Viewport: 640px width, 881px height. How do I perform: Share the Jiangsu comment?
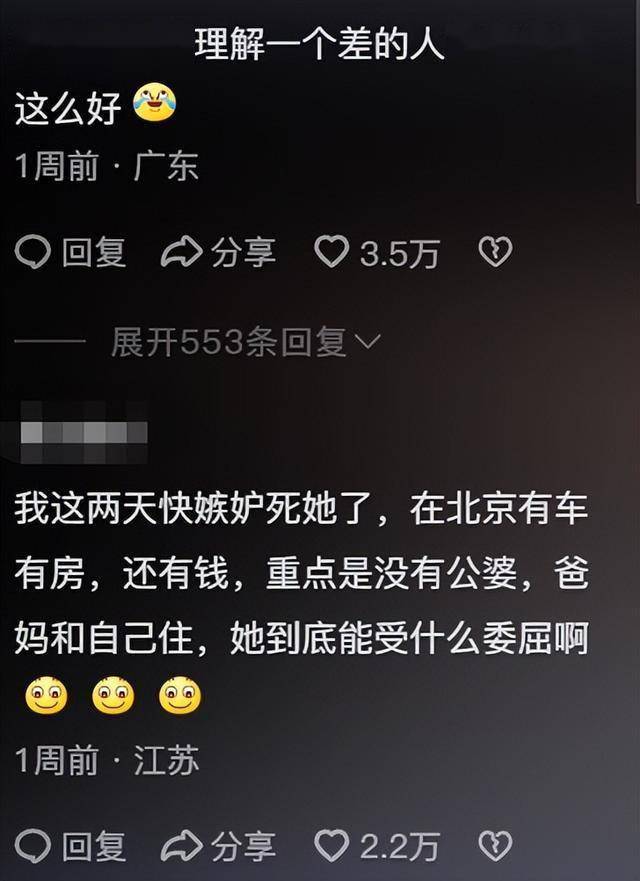(218, 847)
